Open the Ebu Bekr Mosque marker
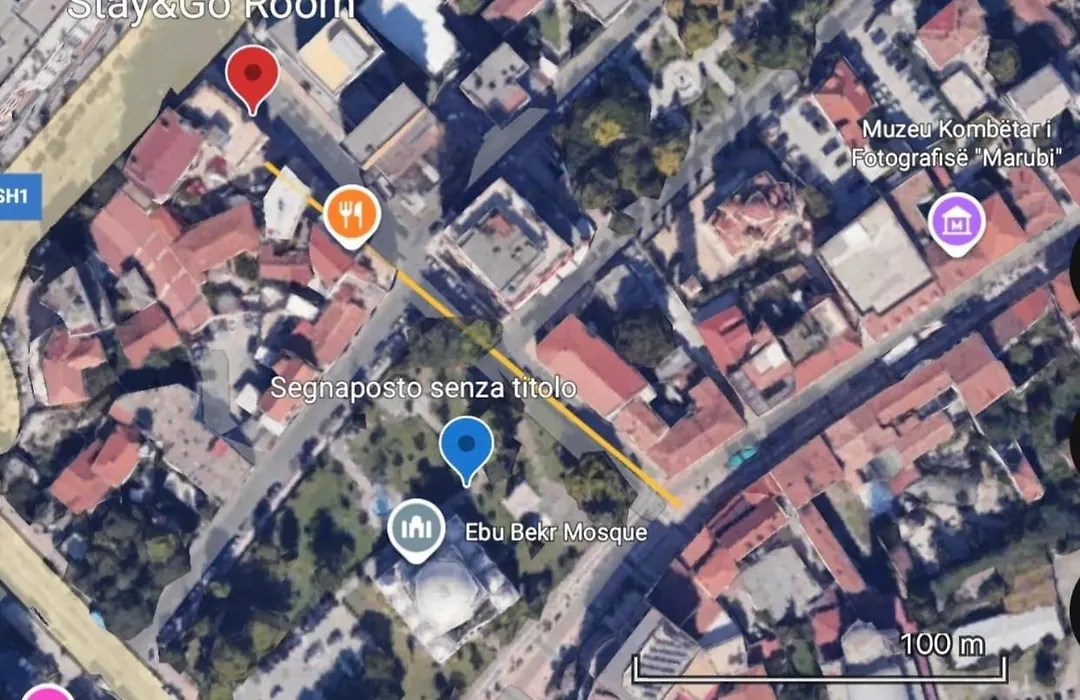Viewport: 1080px width, 700px height. (417, 527)
